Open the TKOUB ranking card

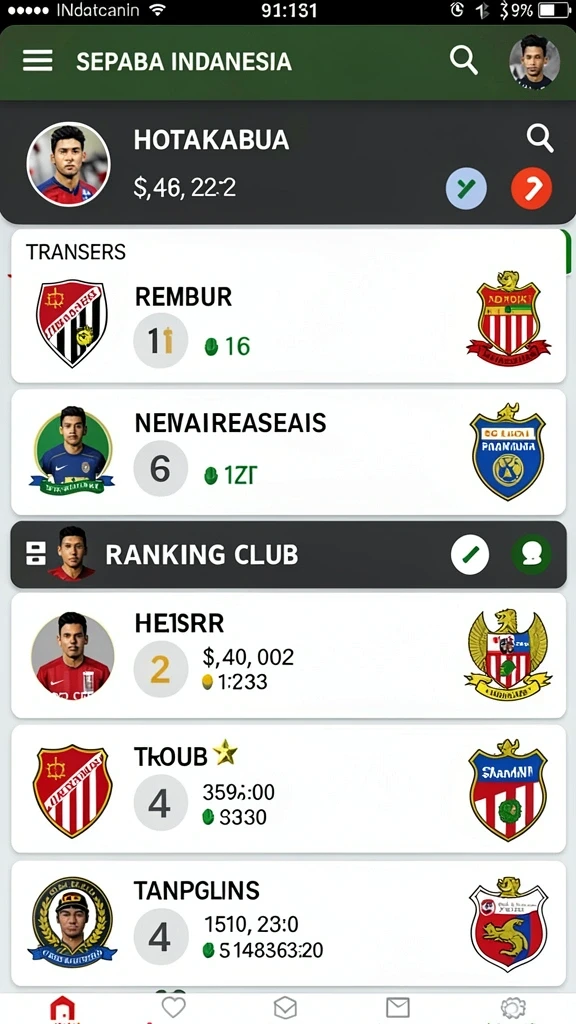(289, 789)
